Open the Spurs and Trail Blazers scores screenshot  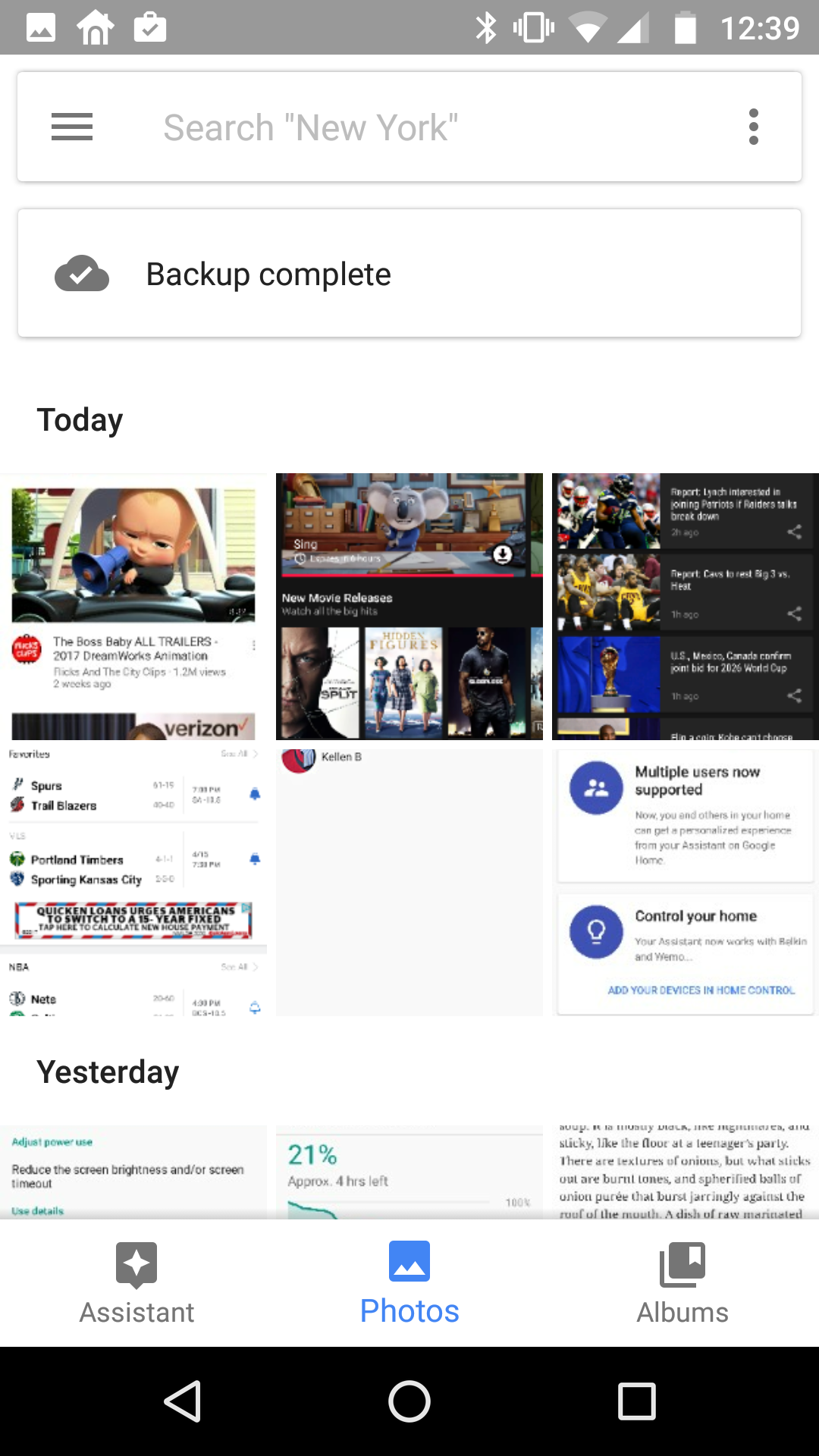pos(133,883)
